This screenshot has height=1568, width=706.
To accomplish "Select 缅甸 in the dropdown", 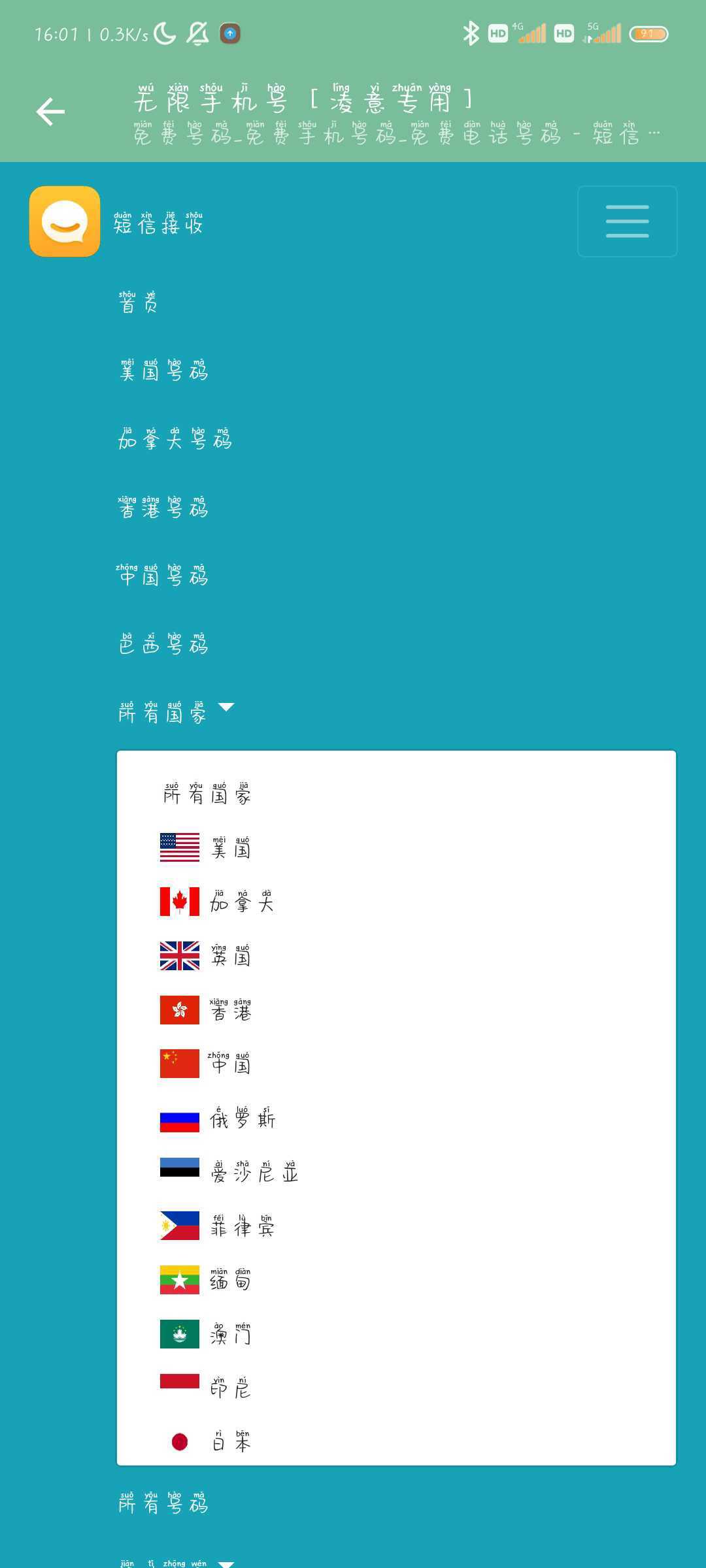I will 396,1280.
